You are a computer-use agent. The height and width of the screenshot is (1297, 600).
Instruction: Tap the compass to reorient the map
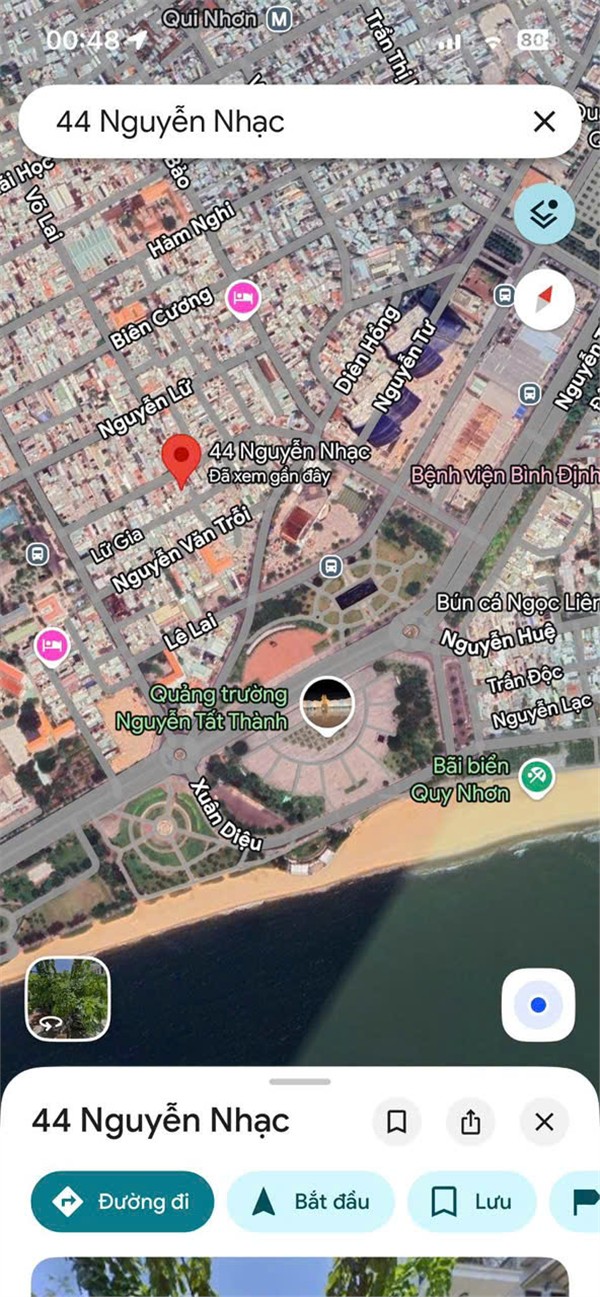coord(545,298)
